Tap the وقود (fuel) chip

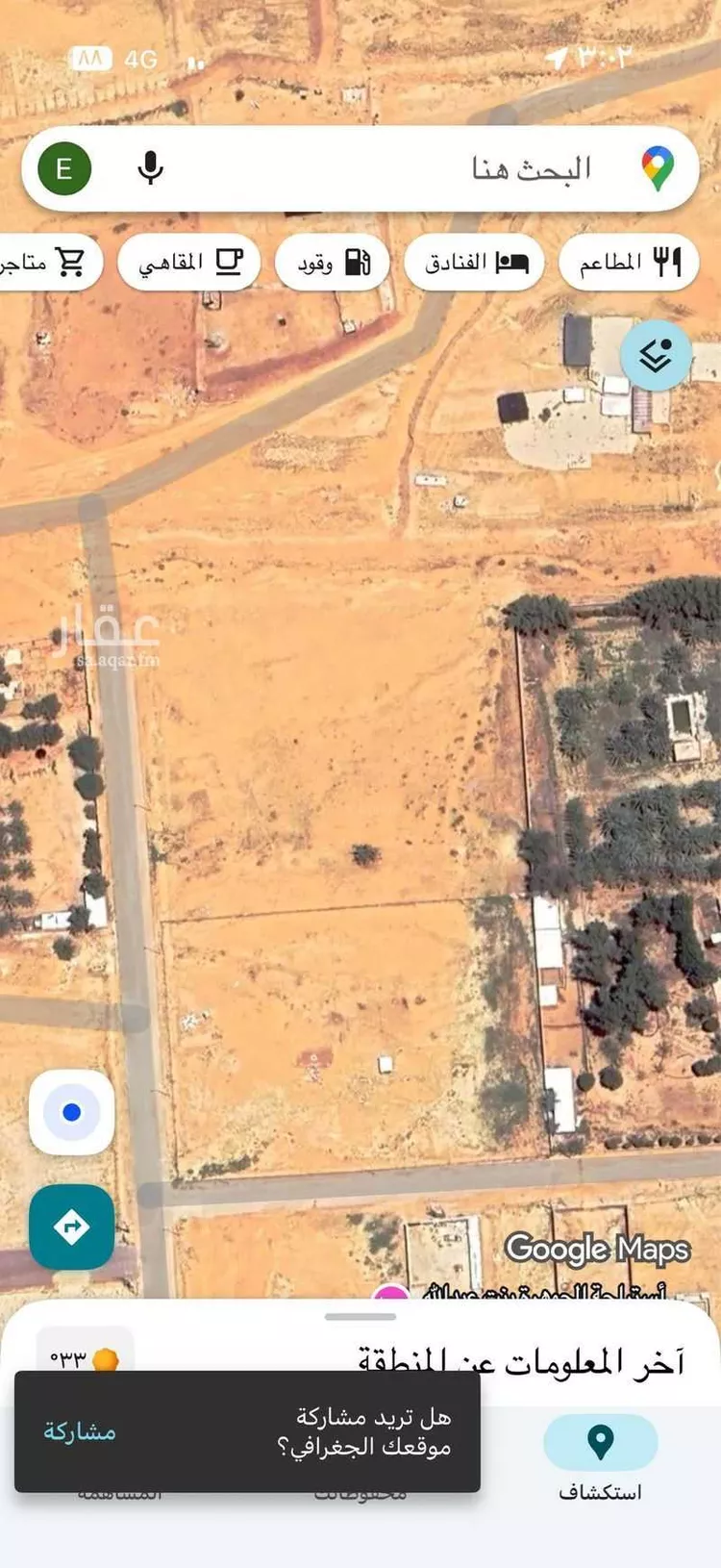(x=333, y=262)
